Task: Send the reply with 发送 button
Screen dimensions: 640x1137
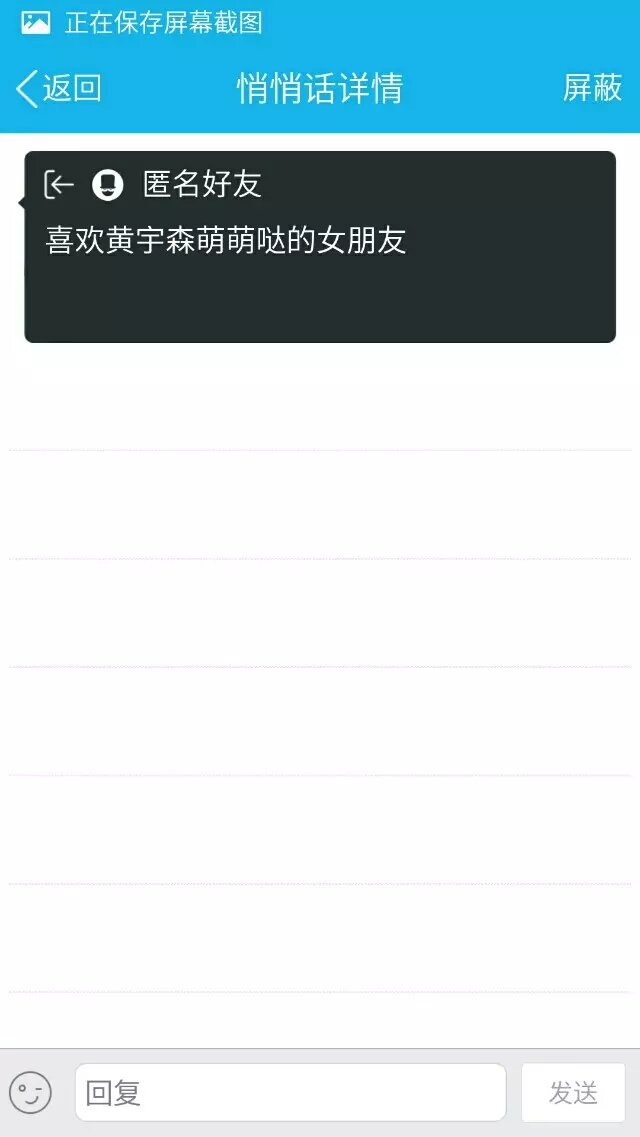Action: [x=573, y=1092]
